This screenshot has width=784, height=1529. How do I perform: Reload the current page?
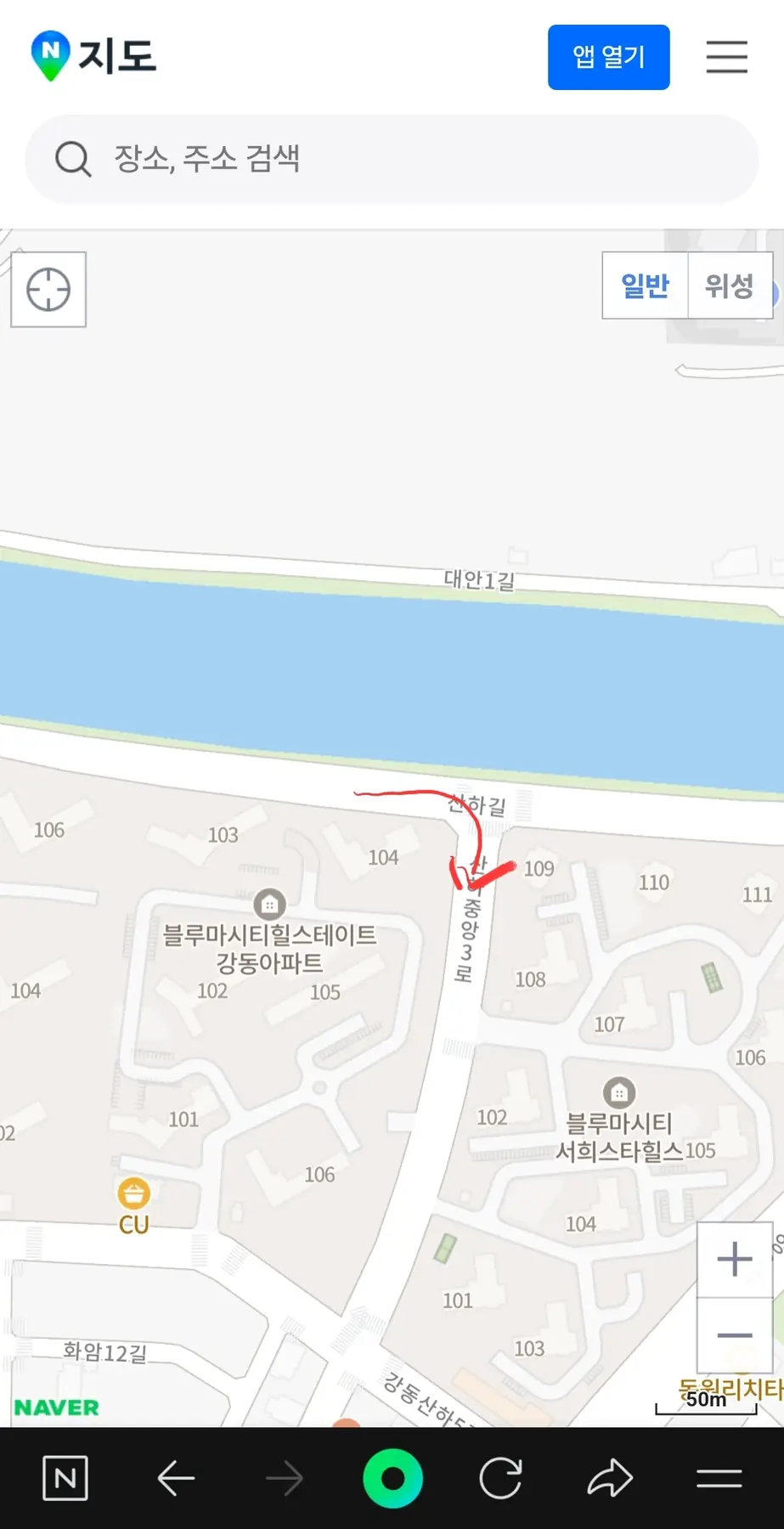coord(500,1479)
